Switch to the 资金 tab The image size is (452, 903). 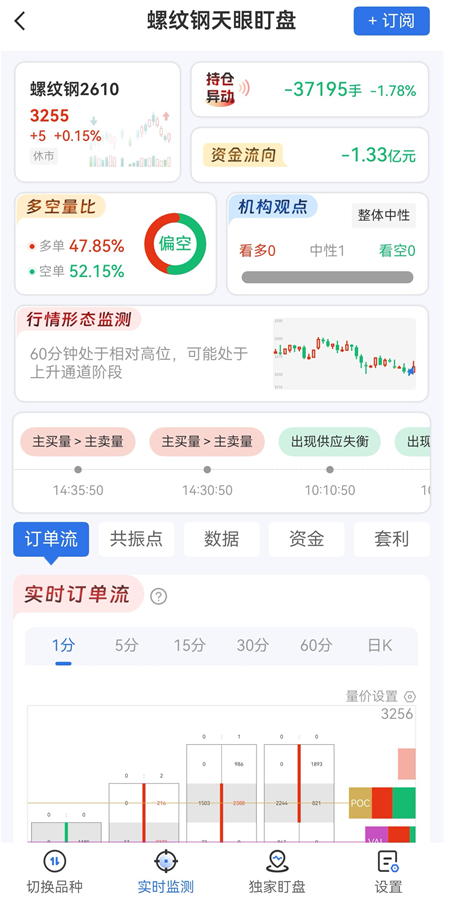(306, 539)
